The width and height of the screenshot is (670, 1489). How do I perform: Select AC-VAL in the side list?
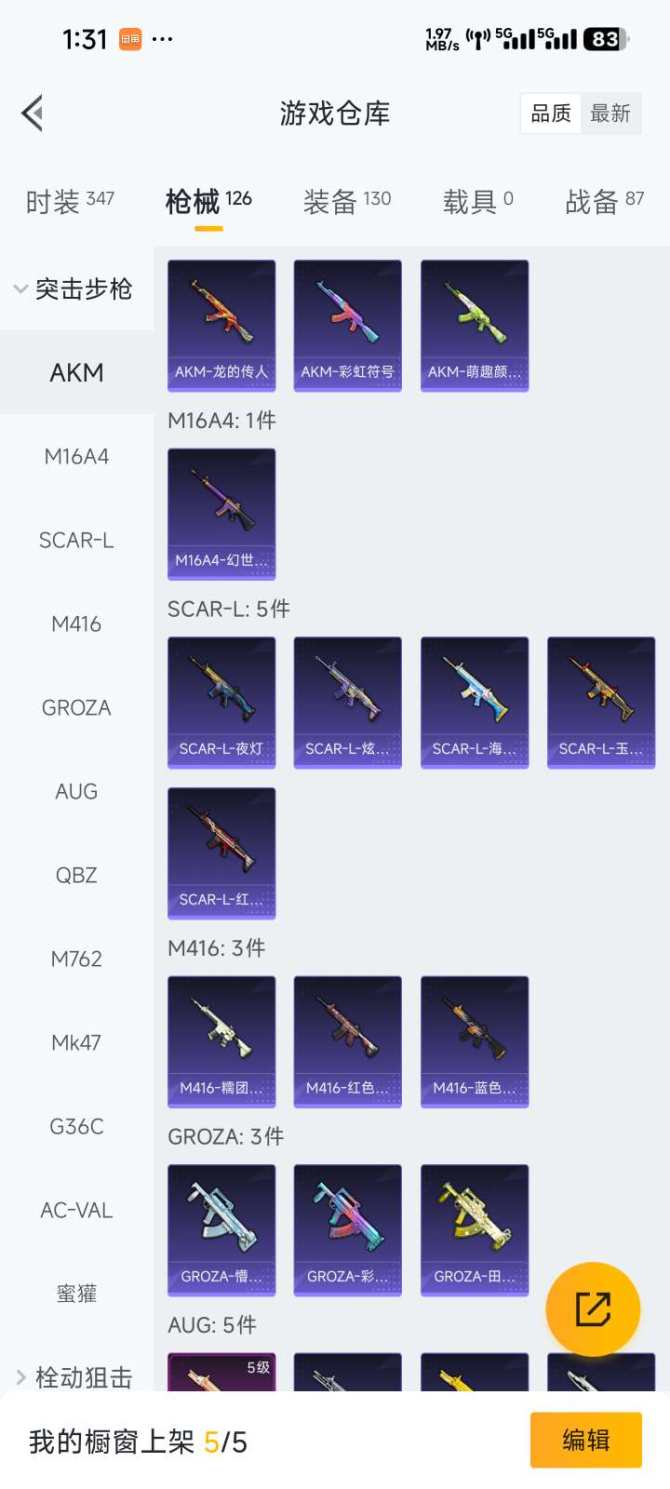[76, 1210]
